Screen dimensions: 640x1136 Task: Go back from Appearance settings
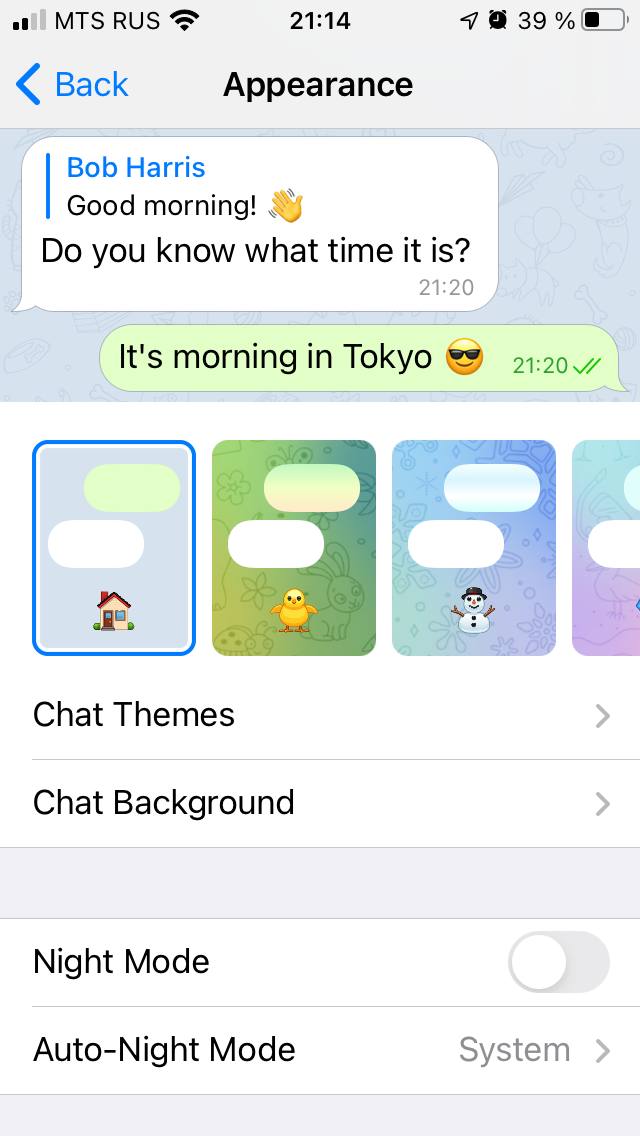tap(73, 85)
